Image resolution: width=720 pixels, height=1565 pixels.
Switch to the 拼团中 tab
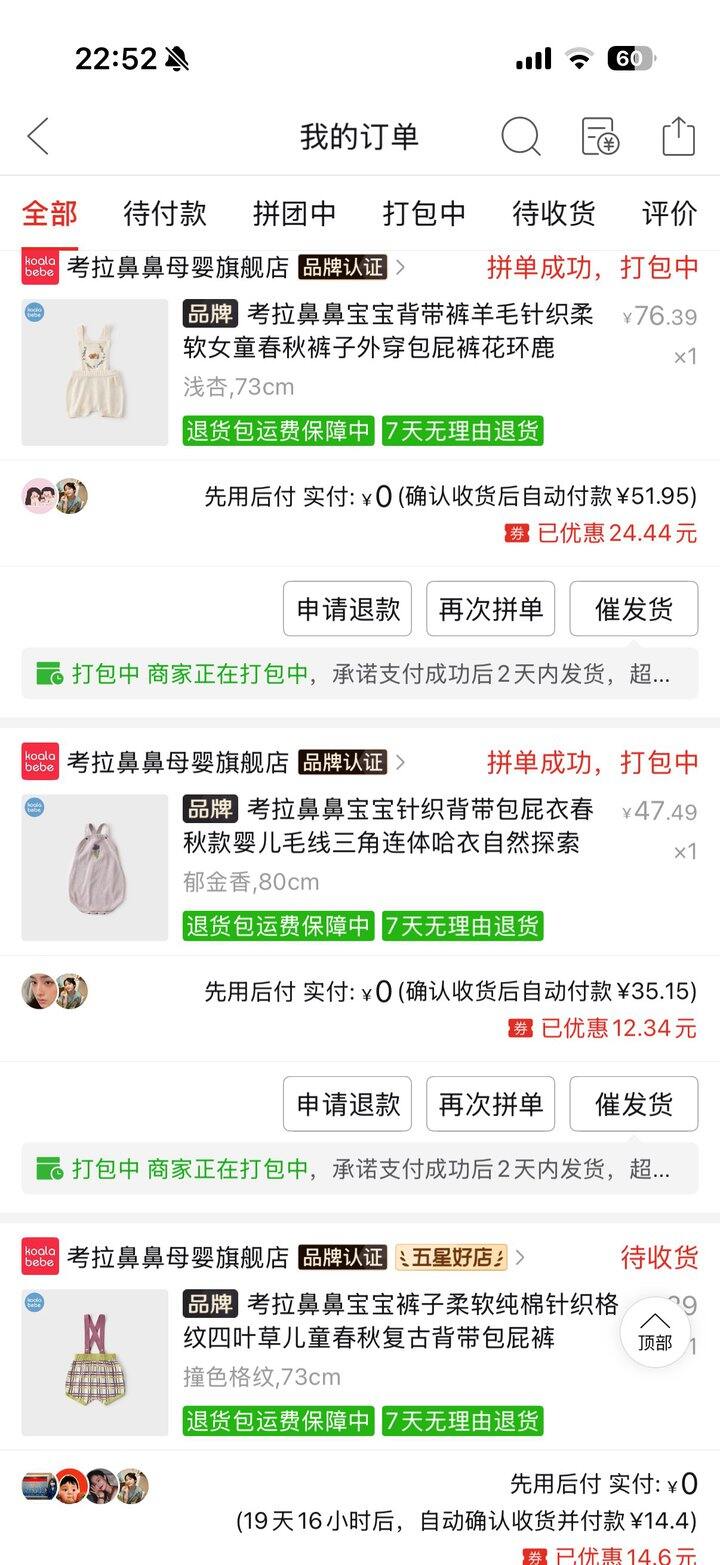coord(294,213)
